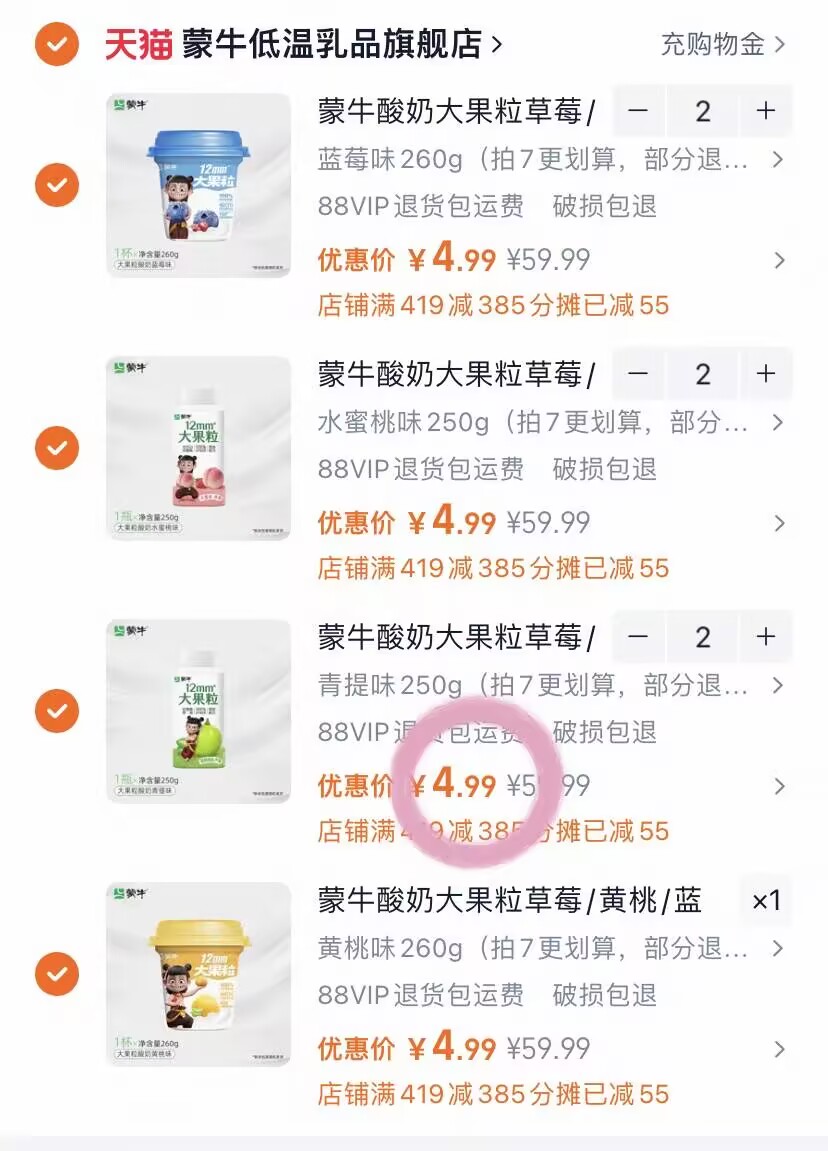The image size is (828, 1151).
Task: Uncheck the 蓝莓味 product selection circle
Action: [57, 186]
